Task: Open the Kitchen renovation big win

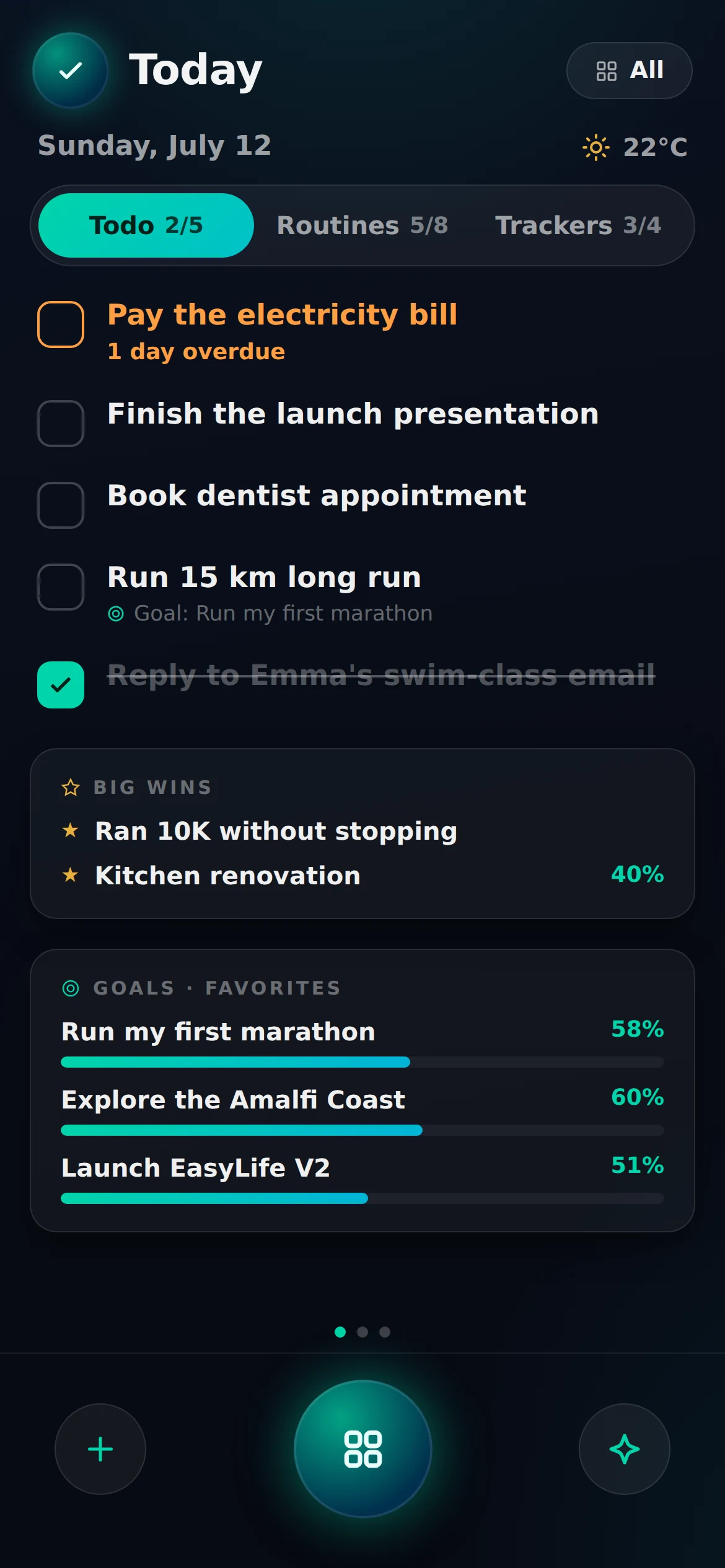Action: tap(362, 876)
